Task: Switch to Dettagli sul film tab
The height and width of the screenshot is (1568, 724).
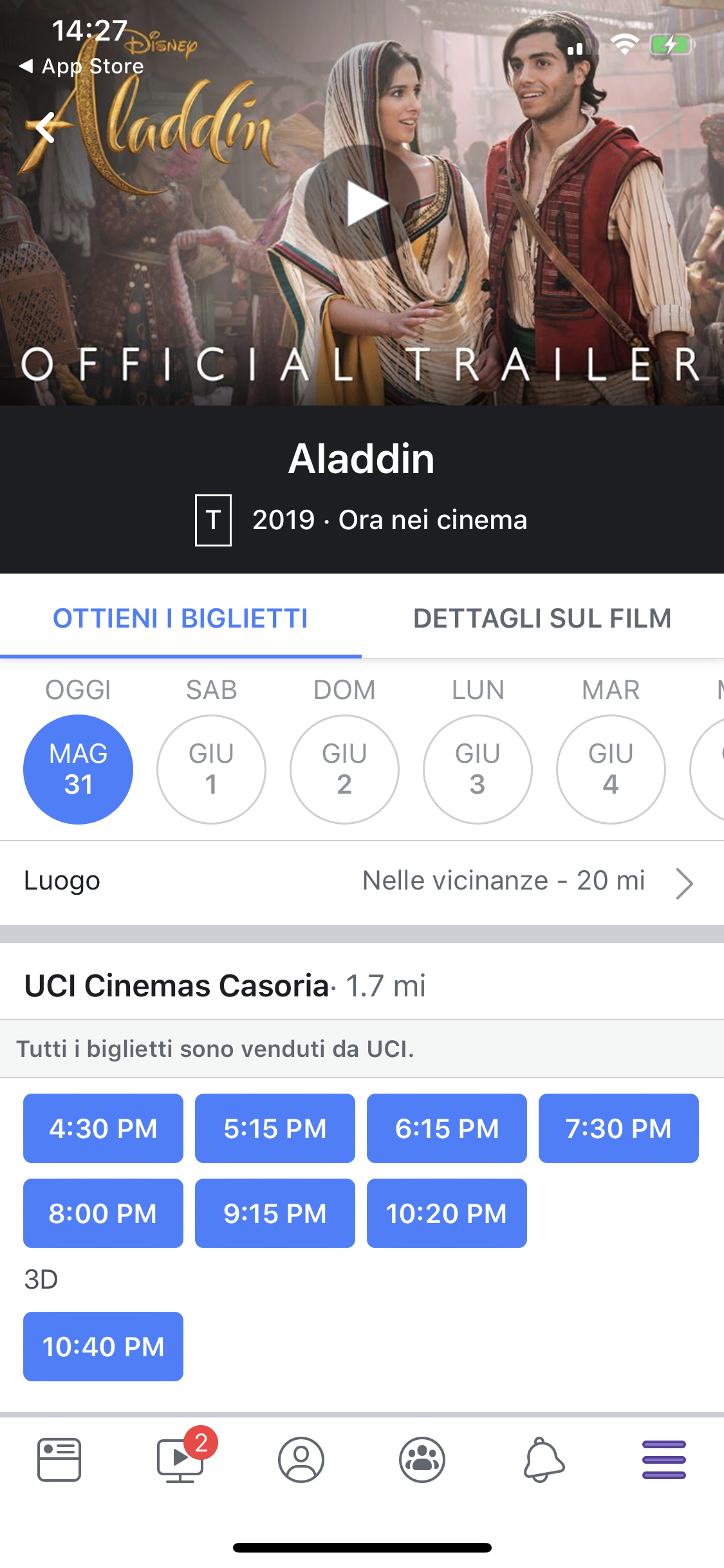Action: (x=543, y=618)
